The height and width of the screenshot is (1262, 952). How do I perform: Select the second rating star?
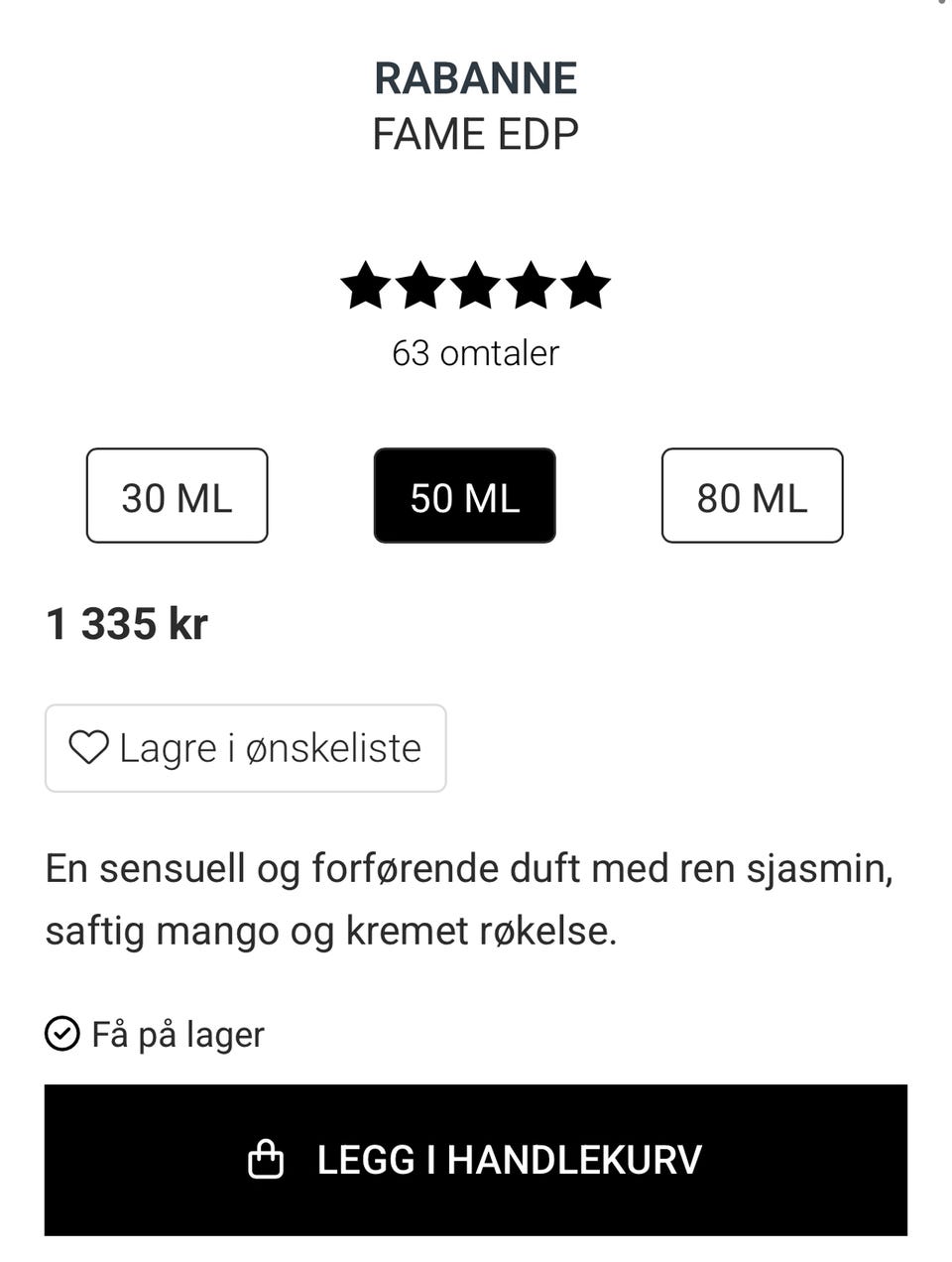[x=420, y=286]
